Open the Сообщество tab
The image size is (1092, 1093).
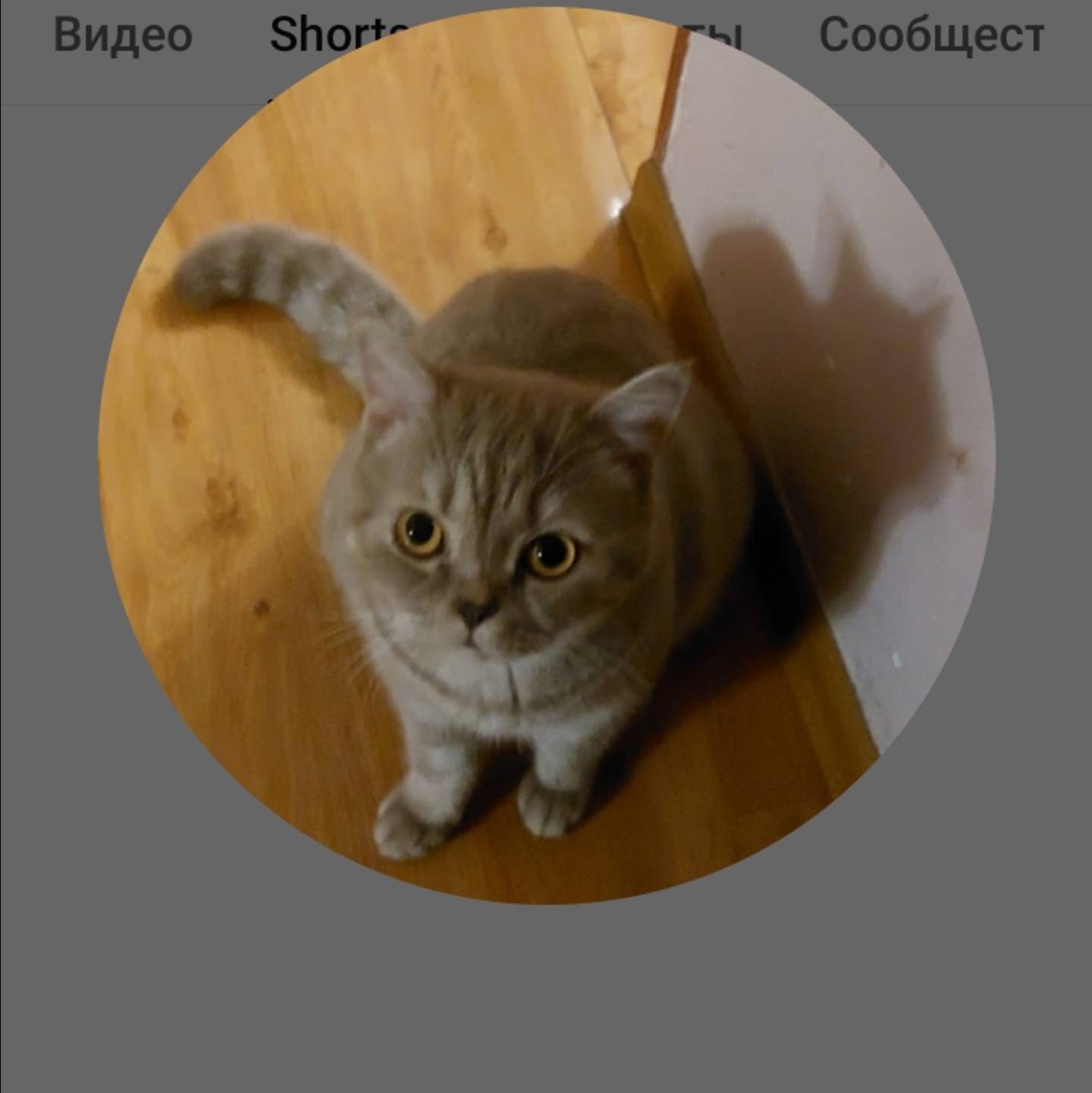coord(931,36)
